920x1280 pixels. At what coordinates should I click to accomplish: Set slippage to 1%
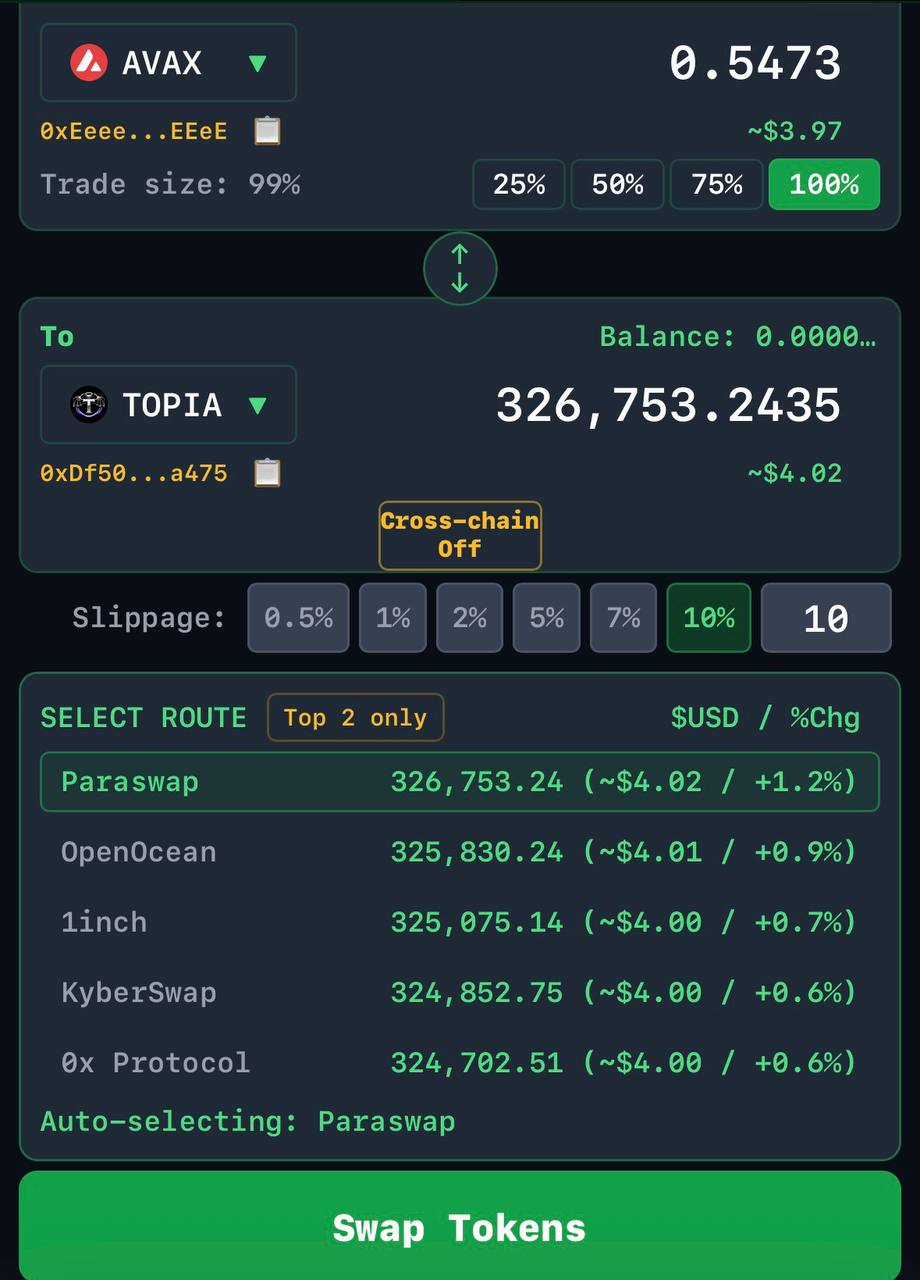click(393, 618)
